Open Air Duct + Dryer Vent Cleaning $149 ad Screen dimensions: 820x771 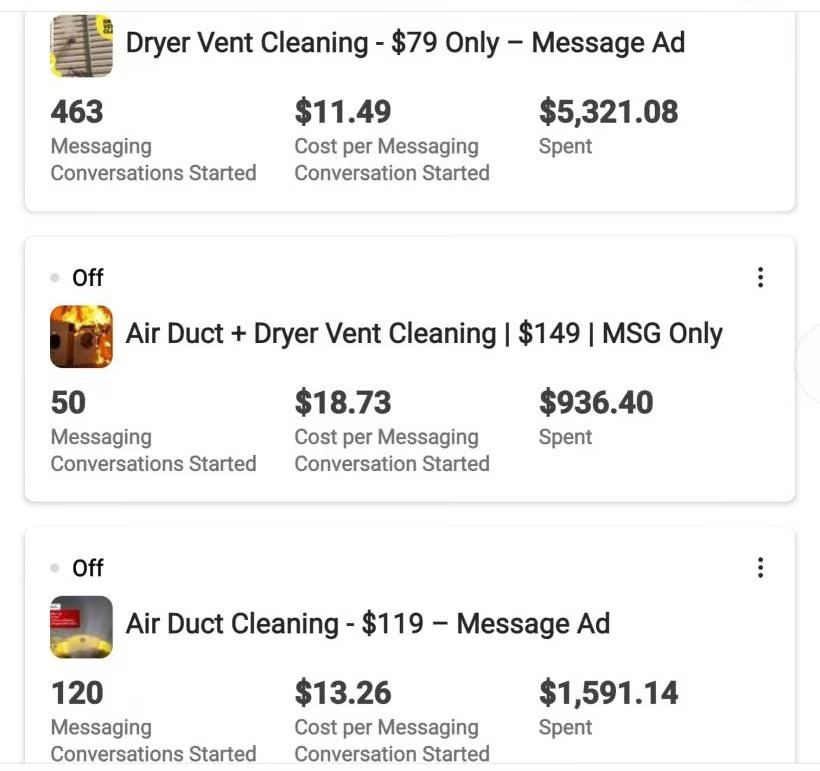click(x=423, y=334)
